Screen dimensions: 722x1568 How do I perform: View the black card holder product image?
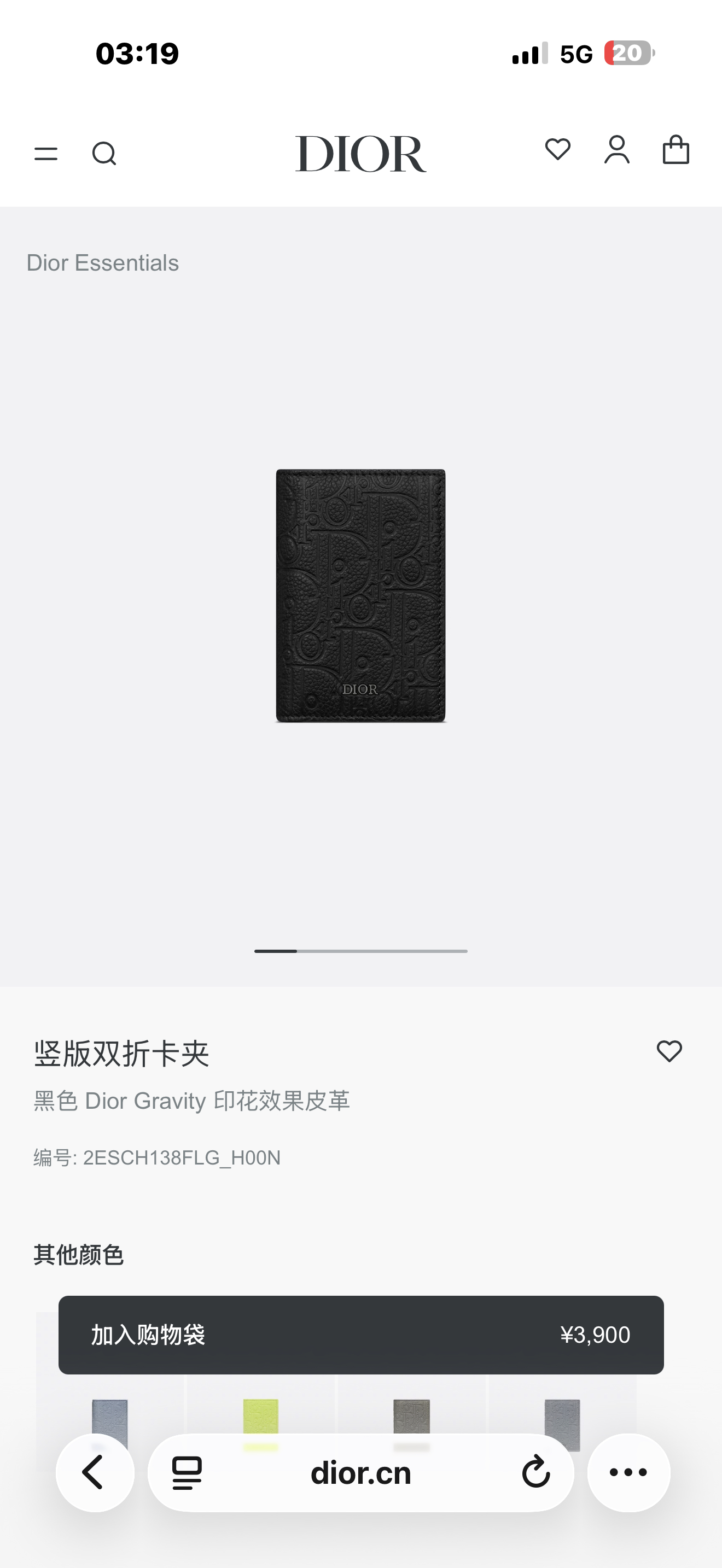360,595
